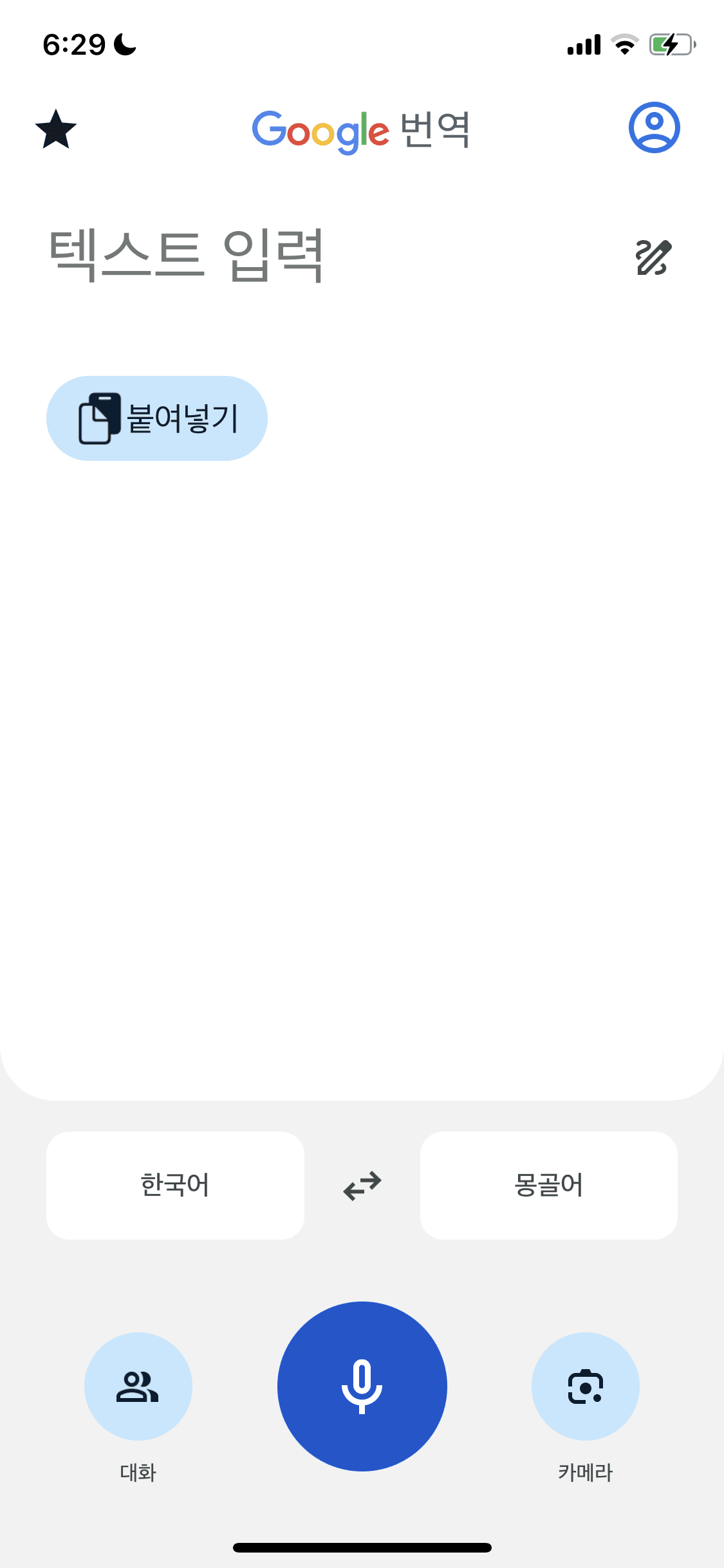
Task: Start voice input with microphone button
Action: pos(362,1386)
